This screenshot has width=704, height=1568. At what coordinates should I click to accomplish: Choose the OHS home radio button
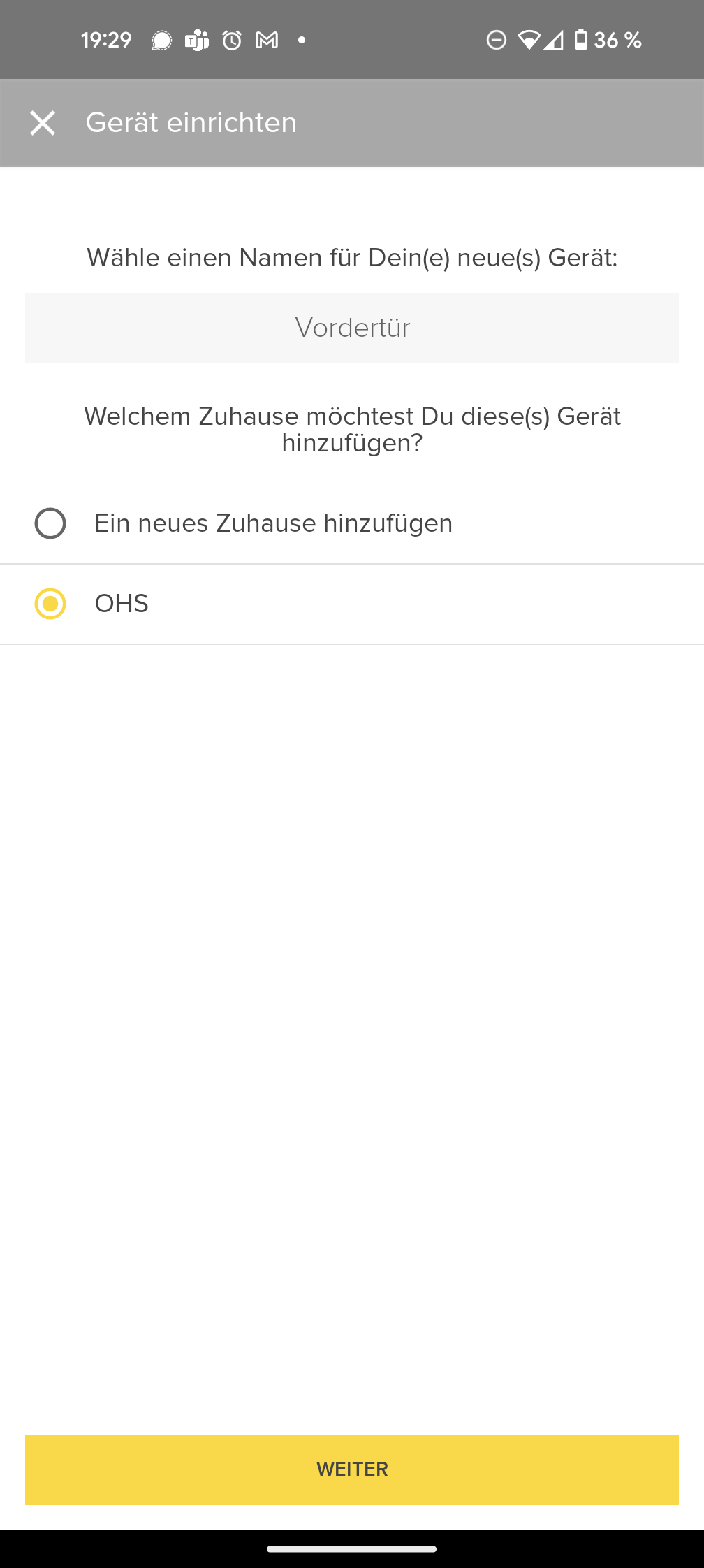point(50,604)
